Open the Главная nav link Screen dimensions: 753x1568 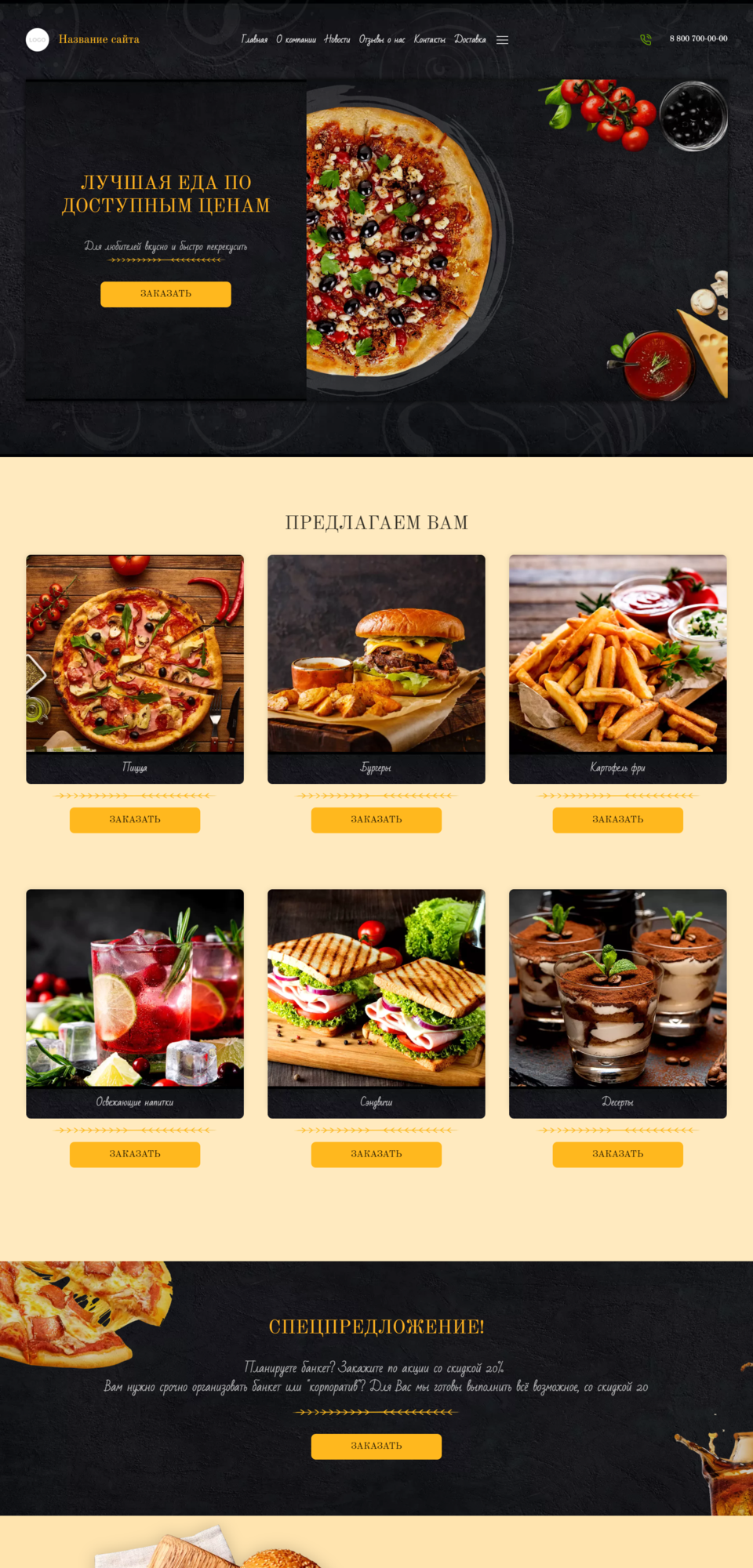(254, 39)
